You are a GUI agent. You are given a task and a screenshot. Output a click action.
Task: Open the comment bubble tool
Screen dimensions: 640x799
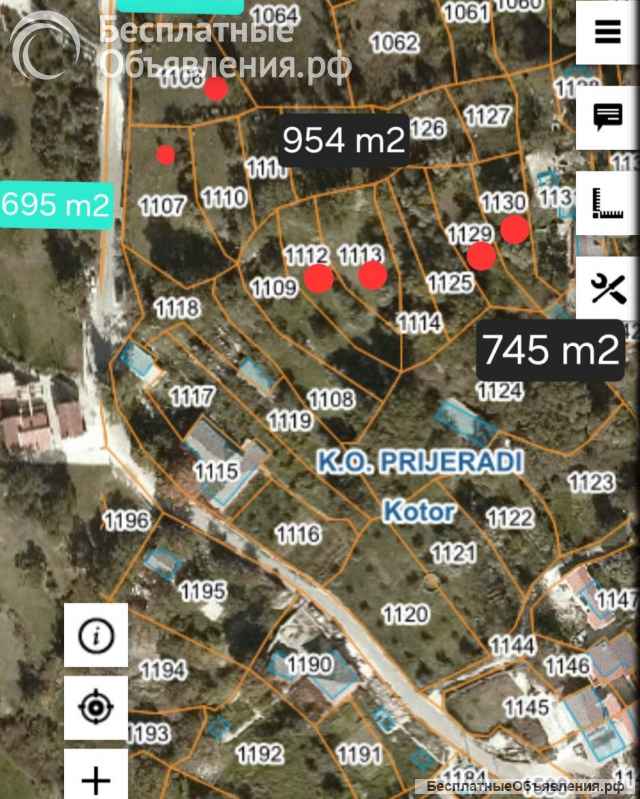tap(608, 118)
